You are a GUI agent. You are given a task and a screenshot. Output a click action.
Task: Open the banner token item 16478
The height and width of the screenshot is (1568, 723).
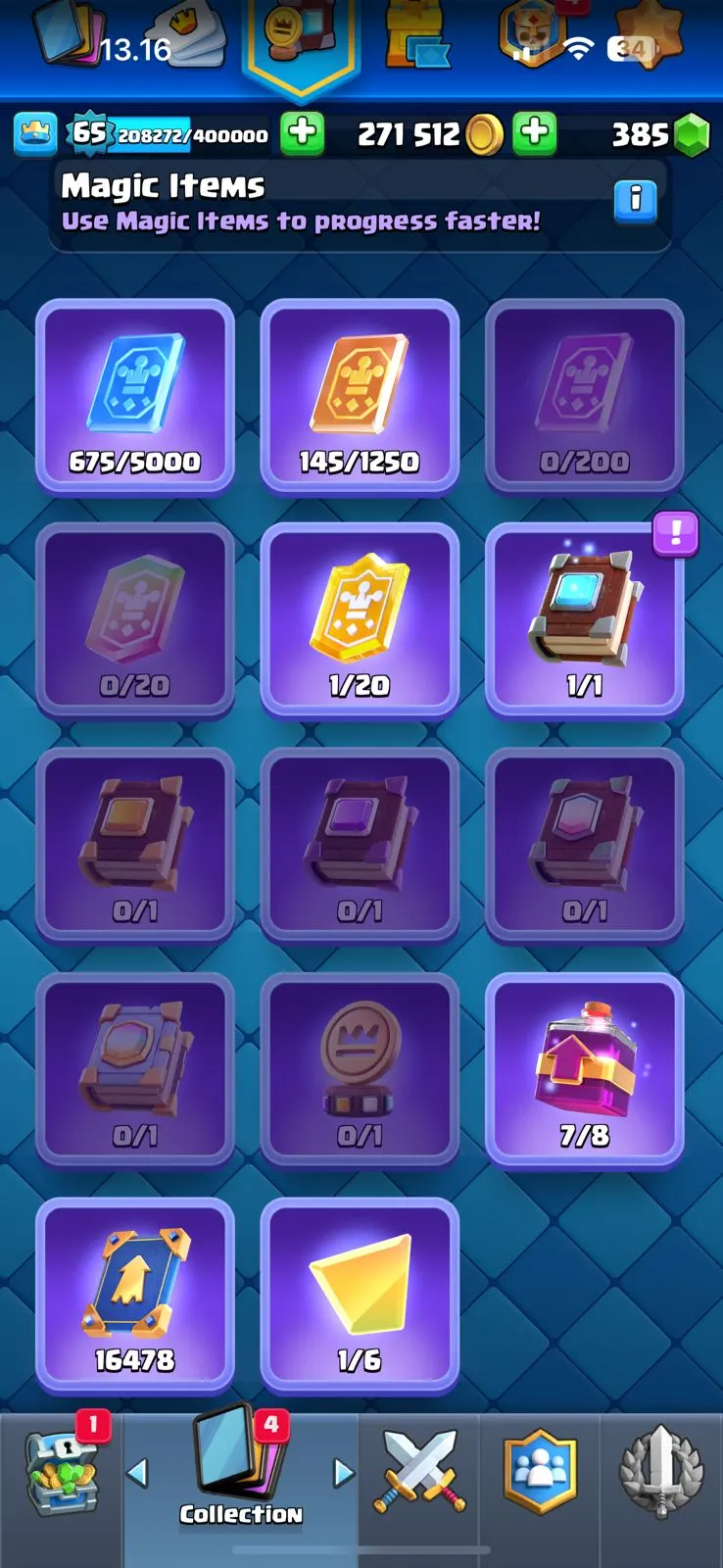click(135, 1294)
